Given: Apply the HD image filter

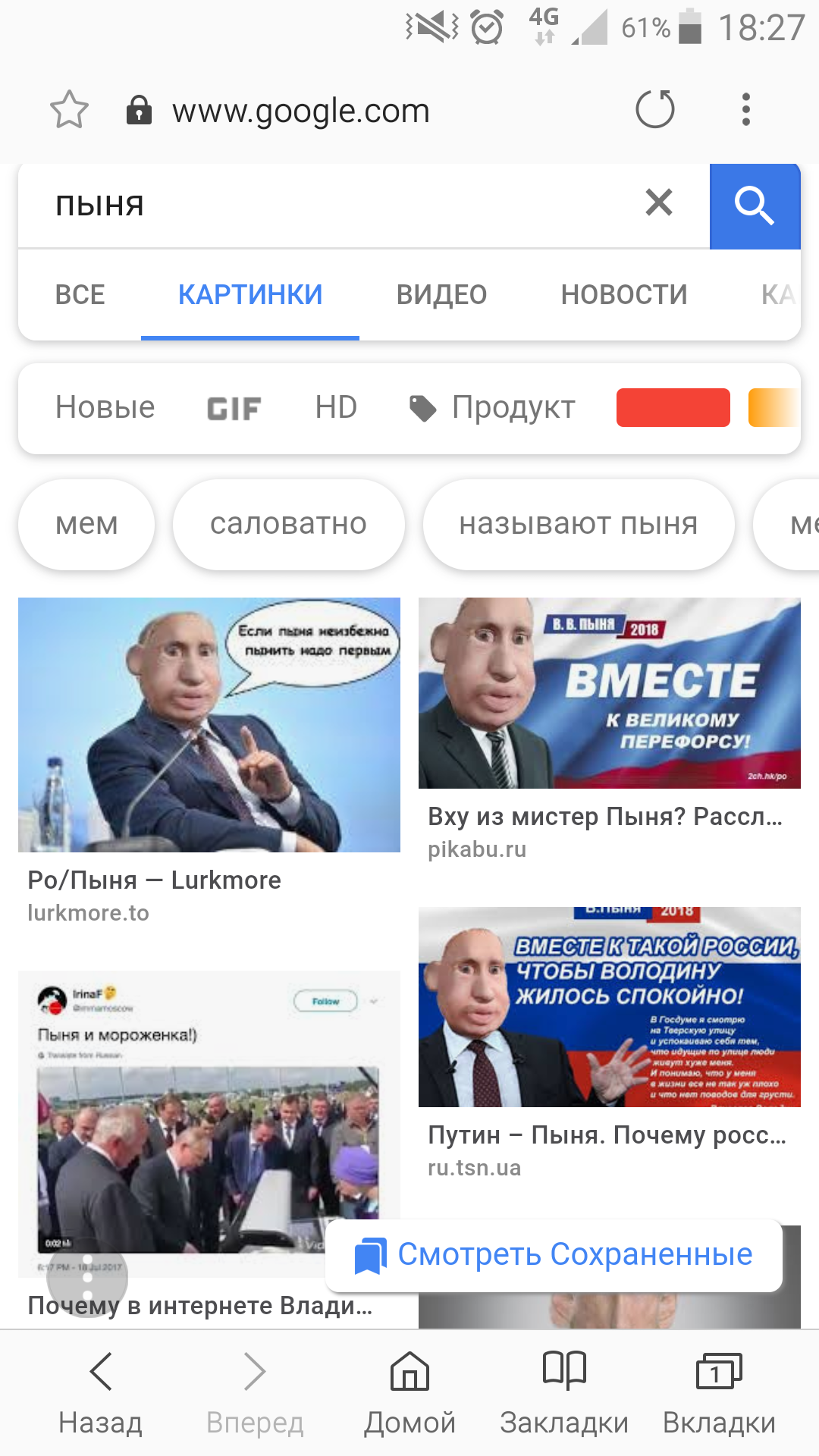Looking at the screenshot, I should 336,408.
